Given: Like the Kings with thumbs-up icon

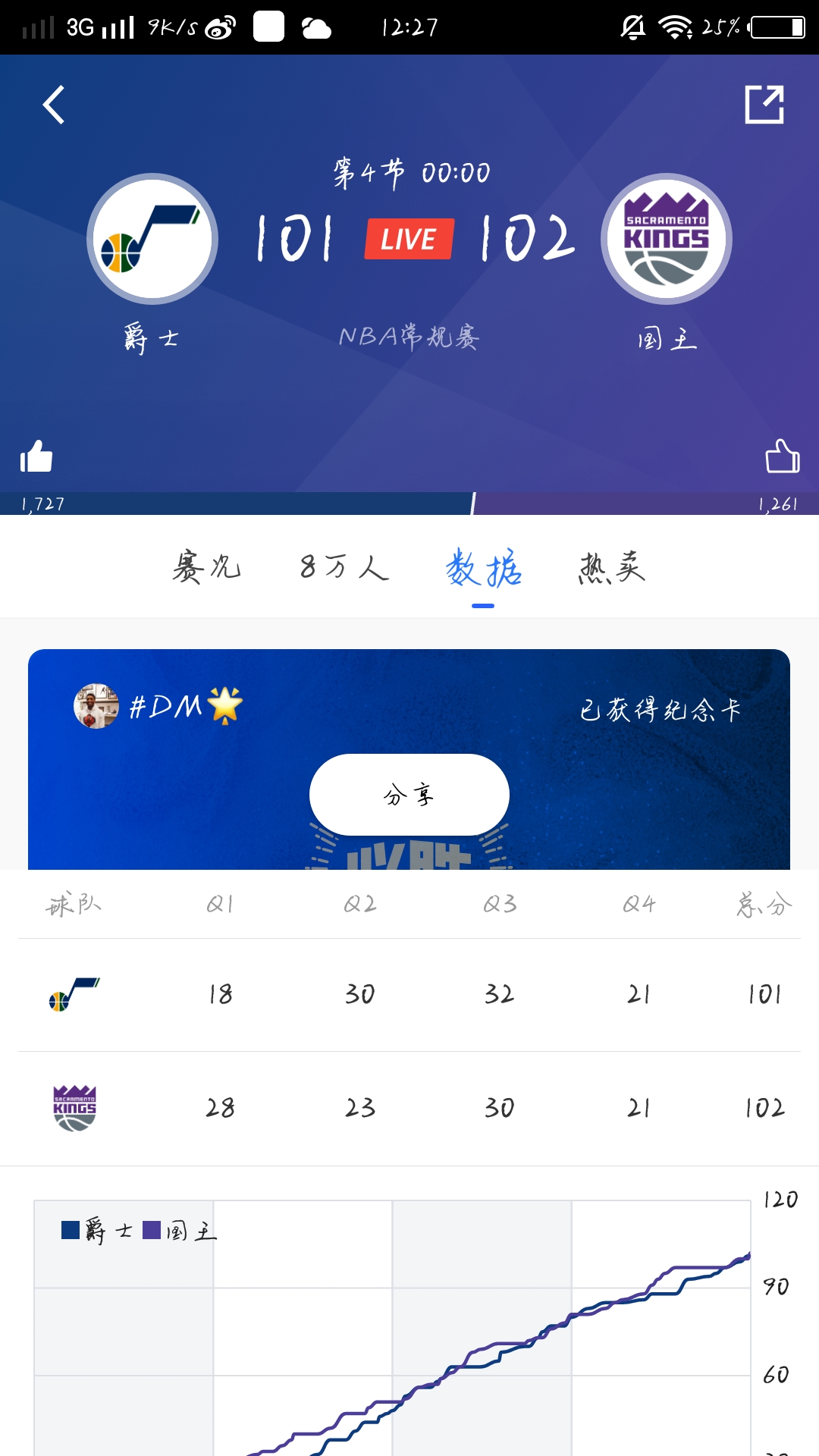Looking at the screenshot, I should [x=783, y=457].
